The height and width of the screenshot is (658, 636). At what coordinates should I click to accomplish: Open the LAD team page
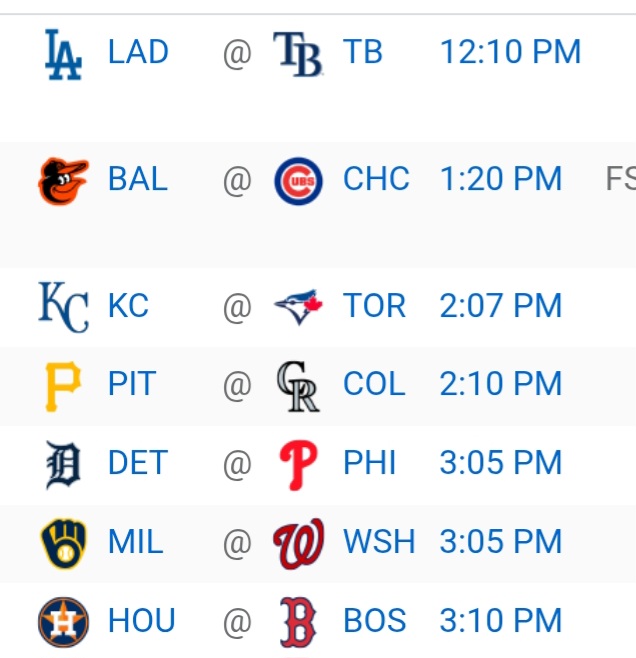pyautogui.click(x=138, y=52)
